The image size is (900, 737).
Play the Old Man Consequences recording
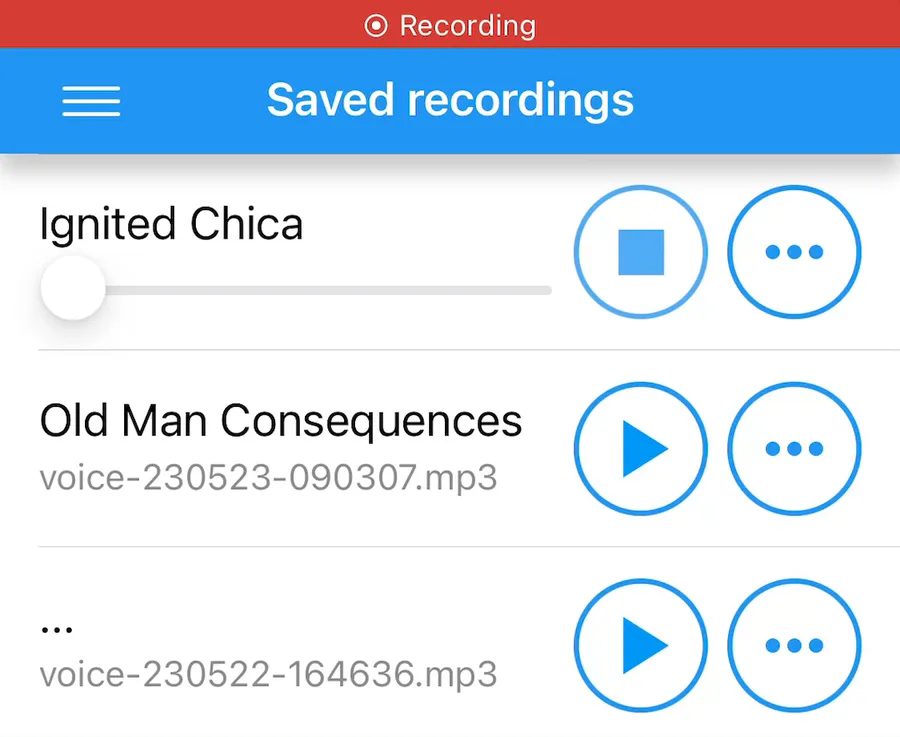(640, 448)
